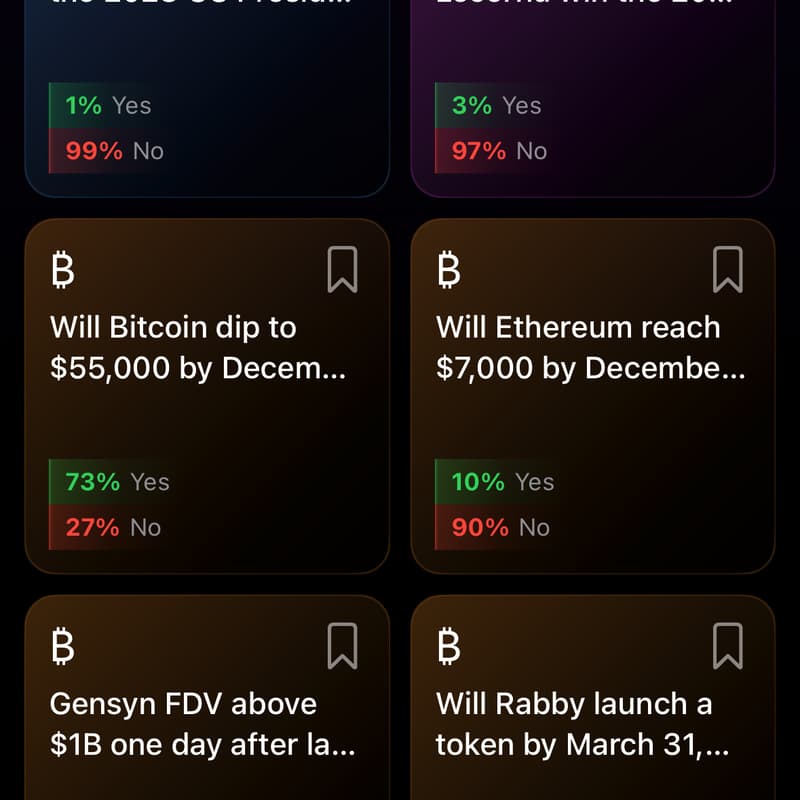Choose 90% No on the Ethereum market
Image resolution: width=800 pixels, height=800 pixels.
(500, 527)
